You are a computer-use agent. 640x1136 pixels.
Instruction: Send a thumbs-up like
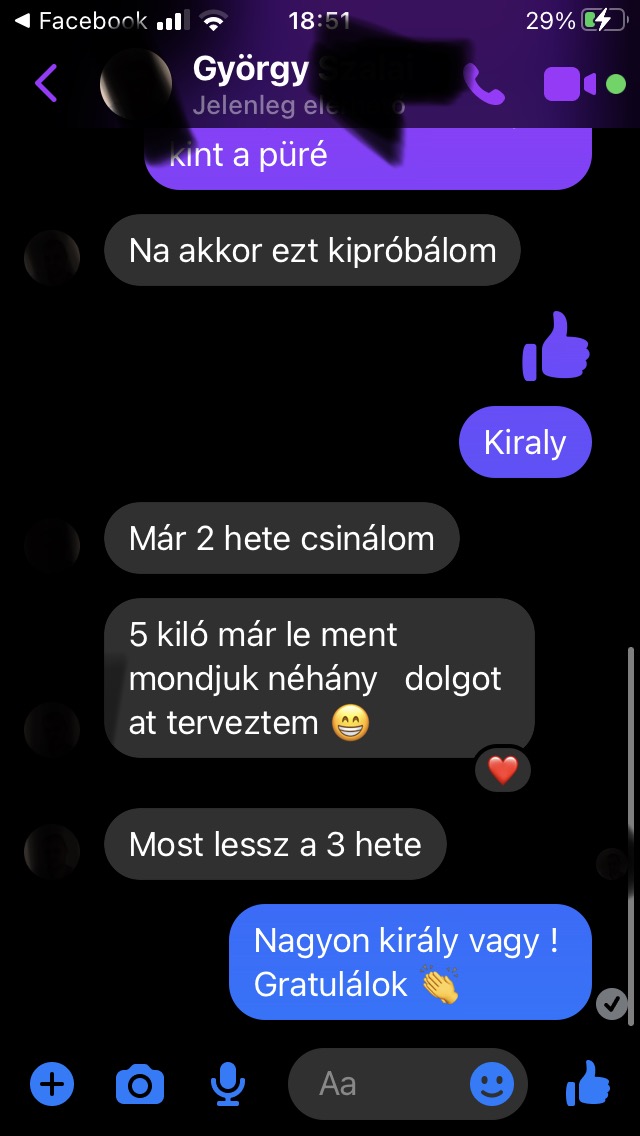pyautogui.click(x=587, y=1083)
